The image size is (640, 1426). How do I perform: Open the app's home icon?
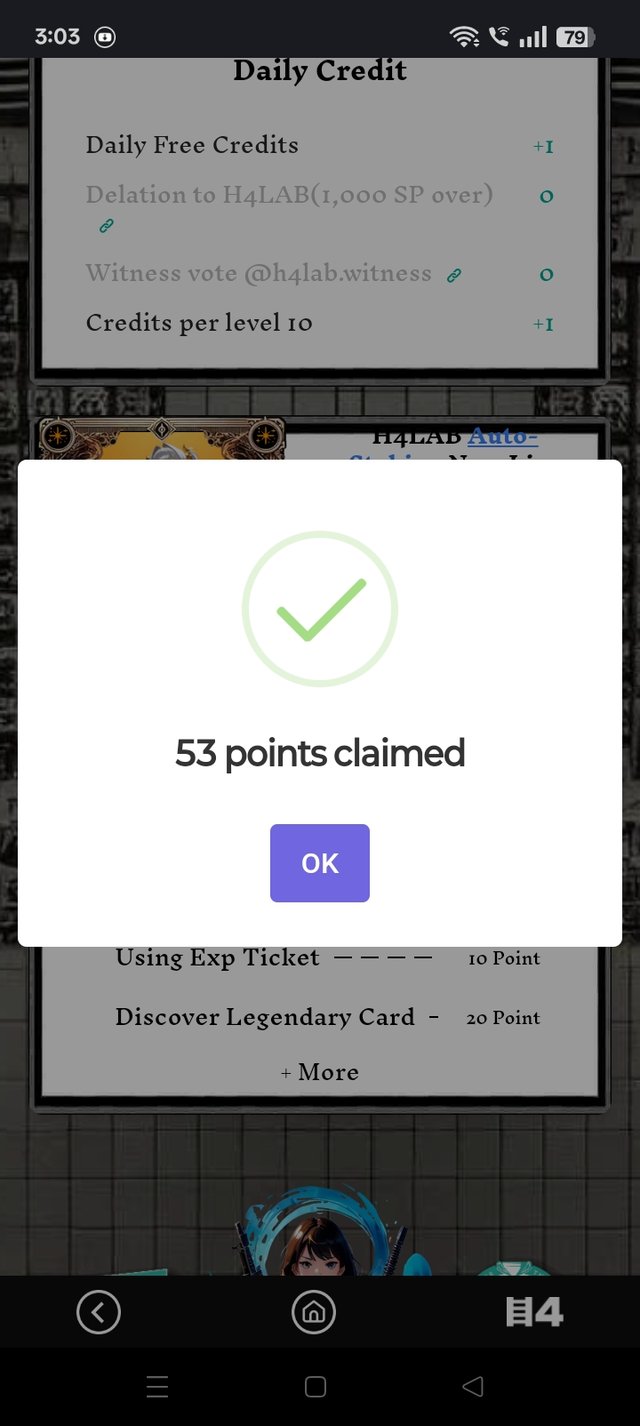[313, 1311]
